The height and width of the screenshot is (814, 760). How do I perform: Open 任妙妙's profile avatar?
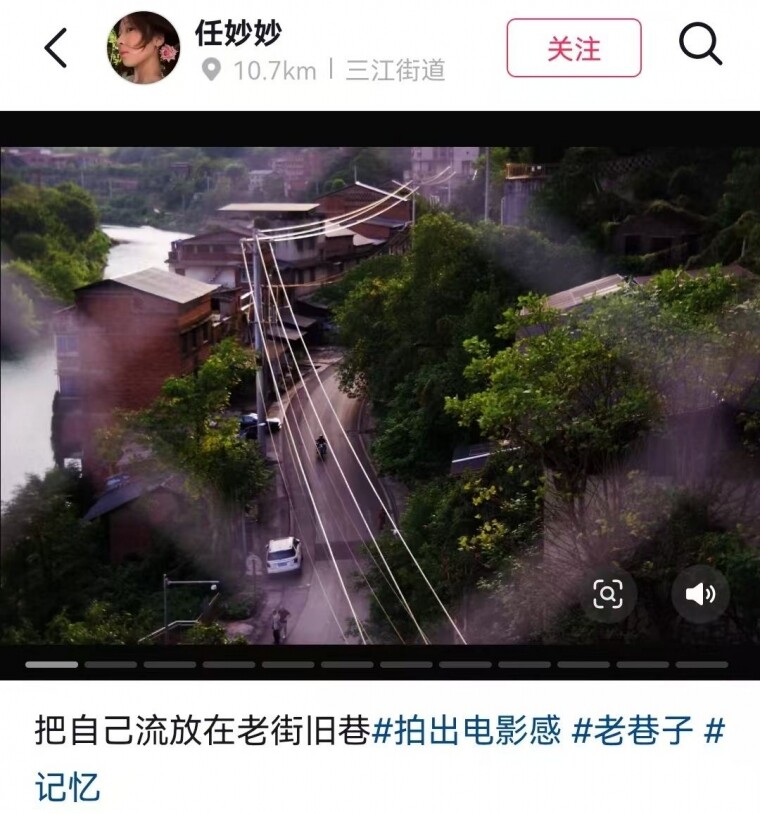pos(144,47)
